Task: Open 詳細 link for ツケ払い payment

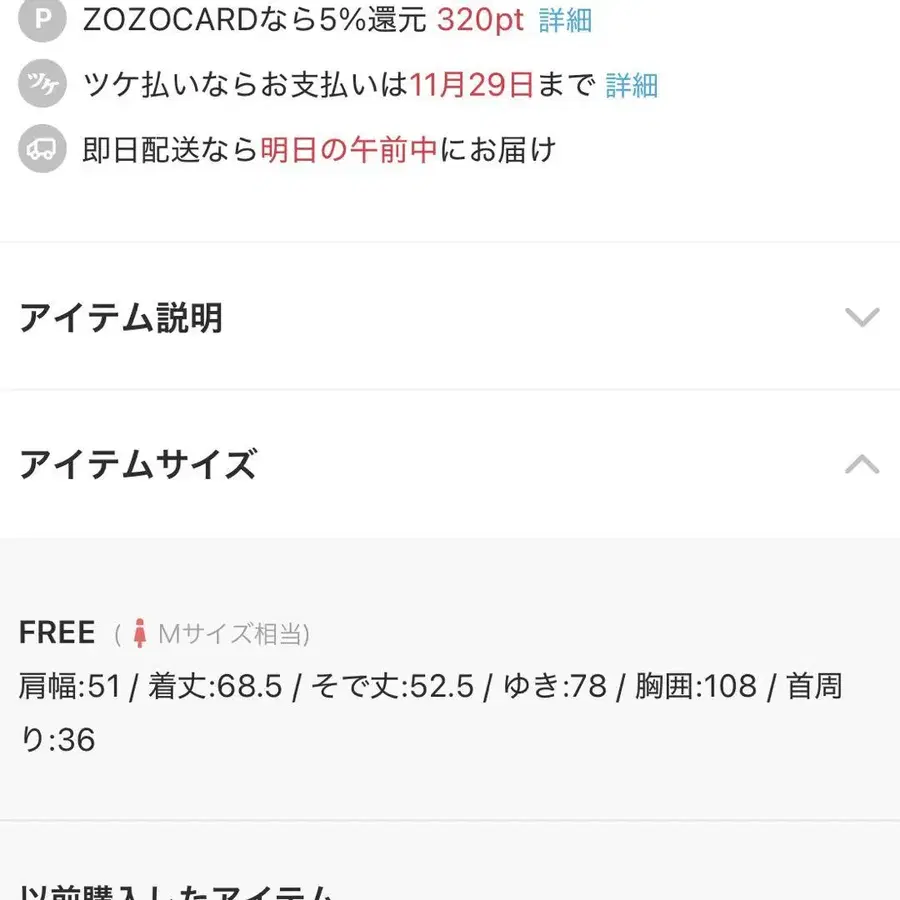Action: (x=631, y=86)
